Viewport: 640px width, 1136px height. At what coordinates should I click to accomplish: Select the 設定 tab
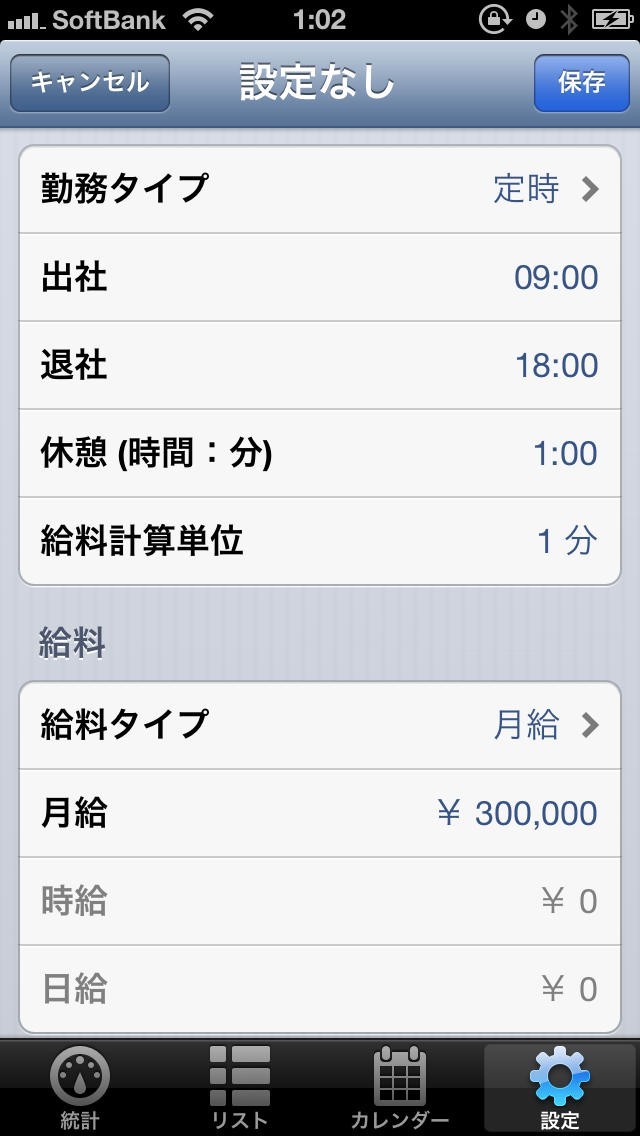[x=560, y=1088]
